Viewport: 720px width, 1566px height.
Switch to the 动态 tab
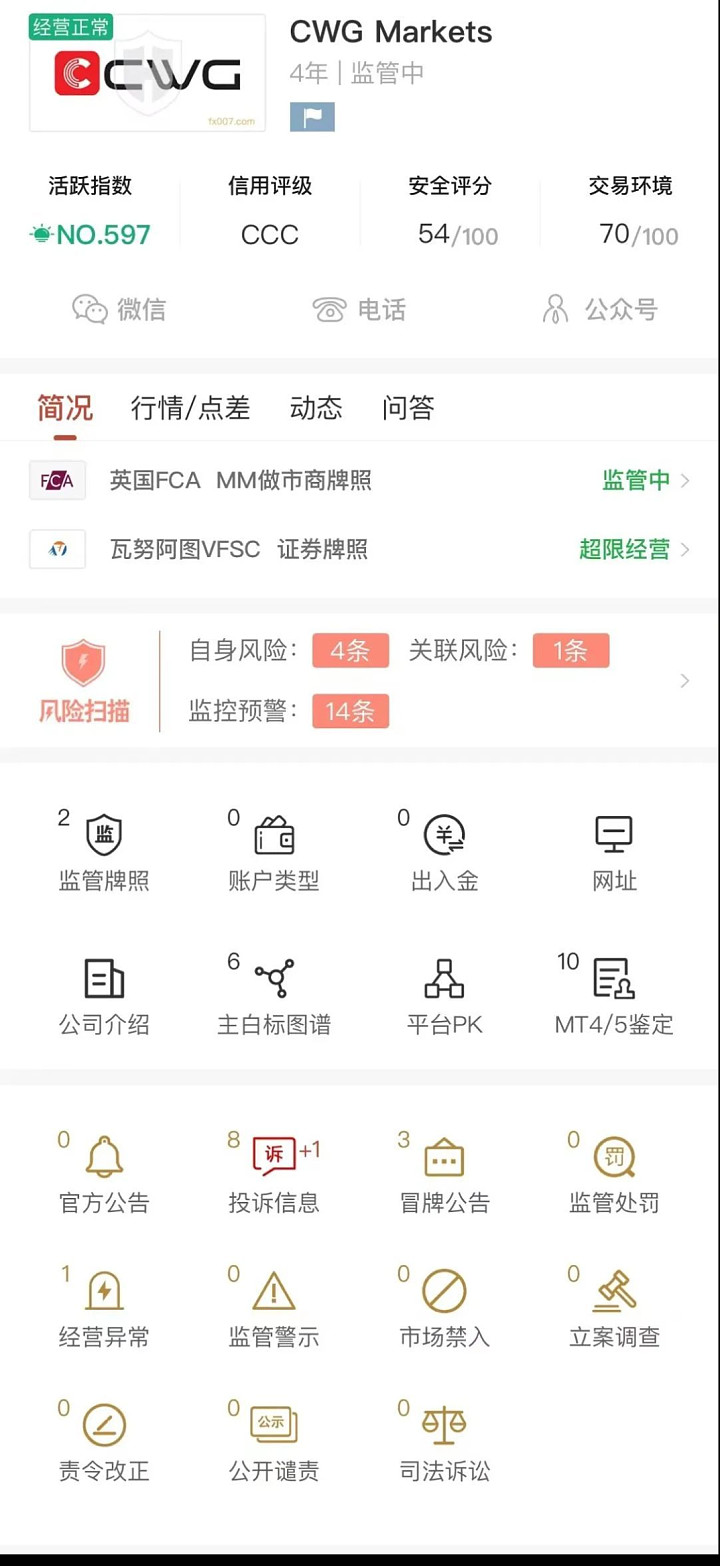click(x=315, y=408)
